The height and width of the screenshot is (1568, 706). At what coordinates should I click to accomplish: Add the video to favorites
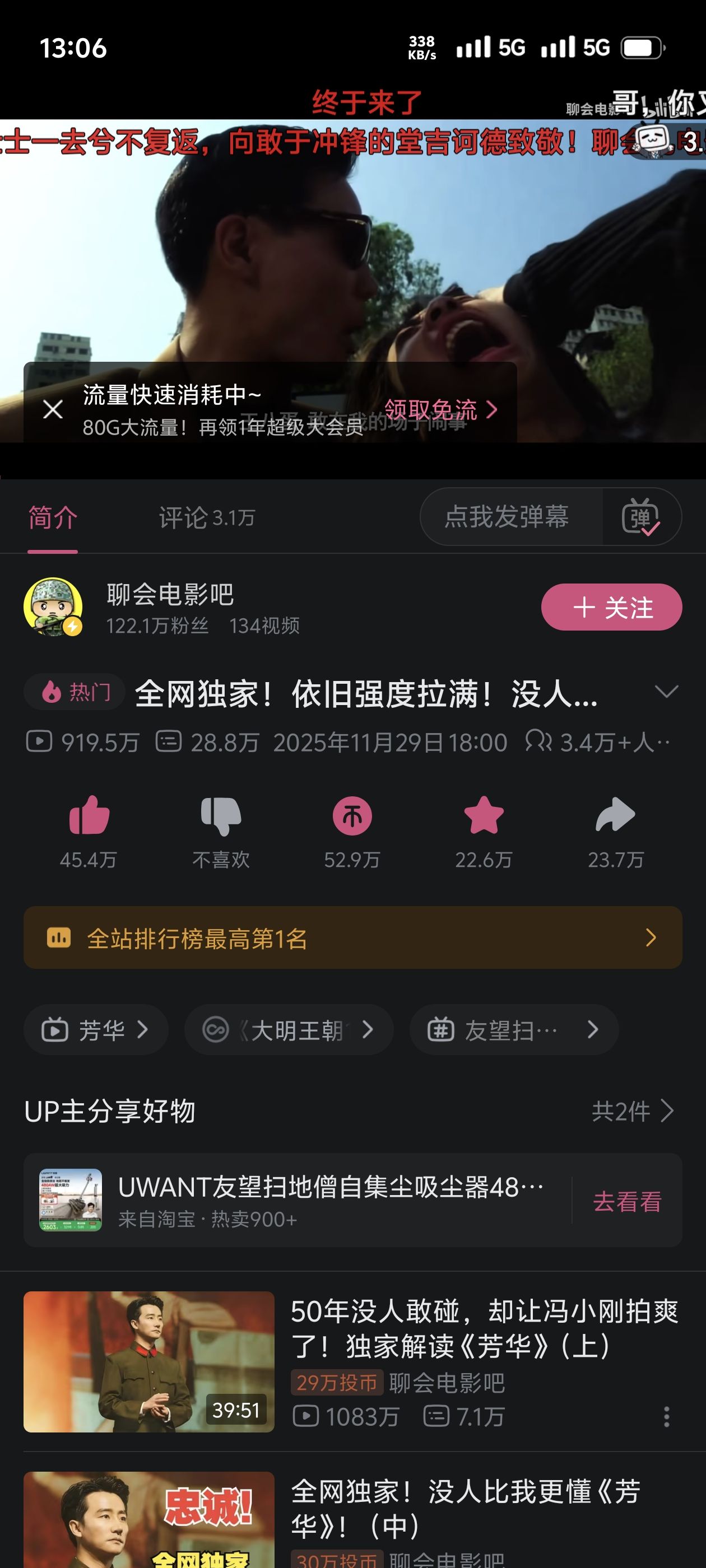click(484, 830)
